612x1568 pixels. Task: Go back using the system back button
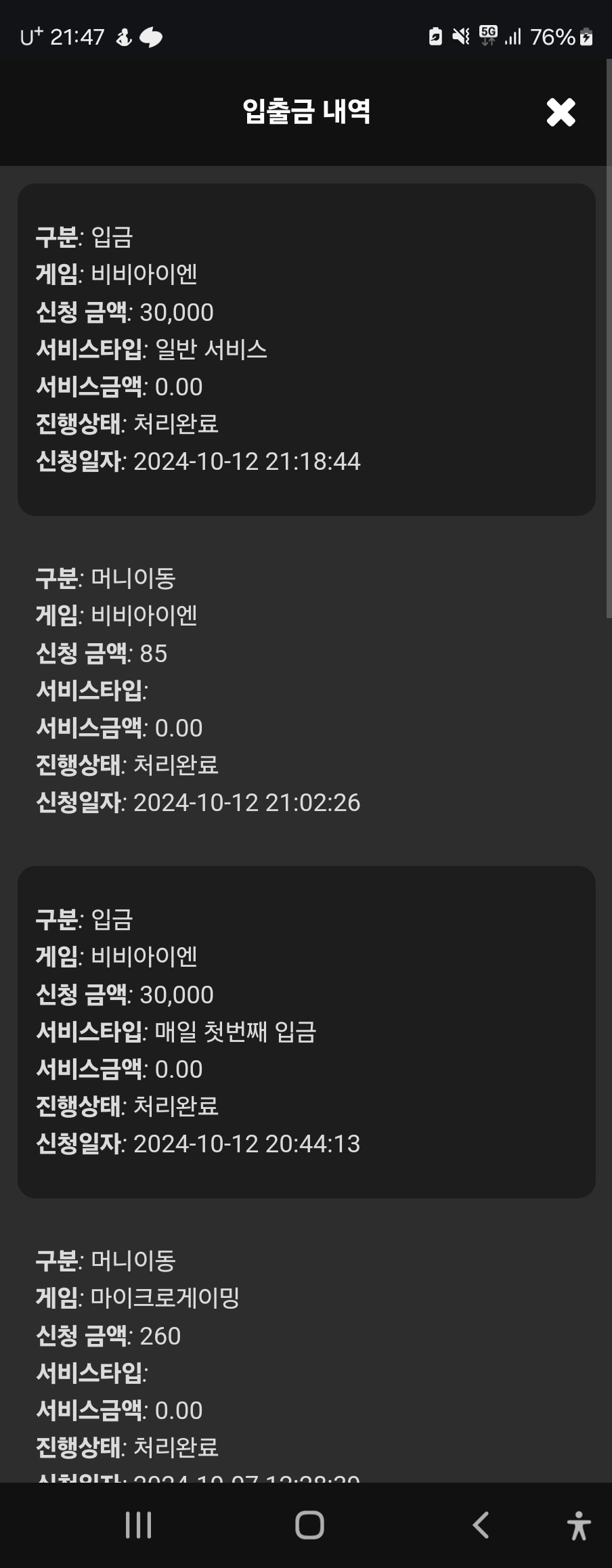tap(481, 1525)
